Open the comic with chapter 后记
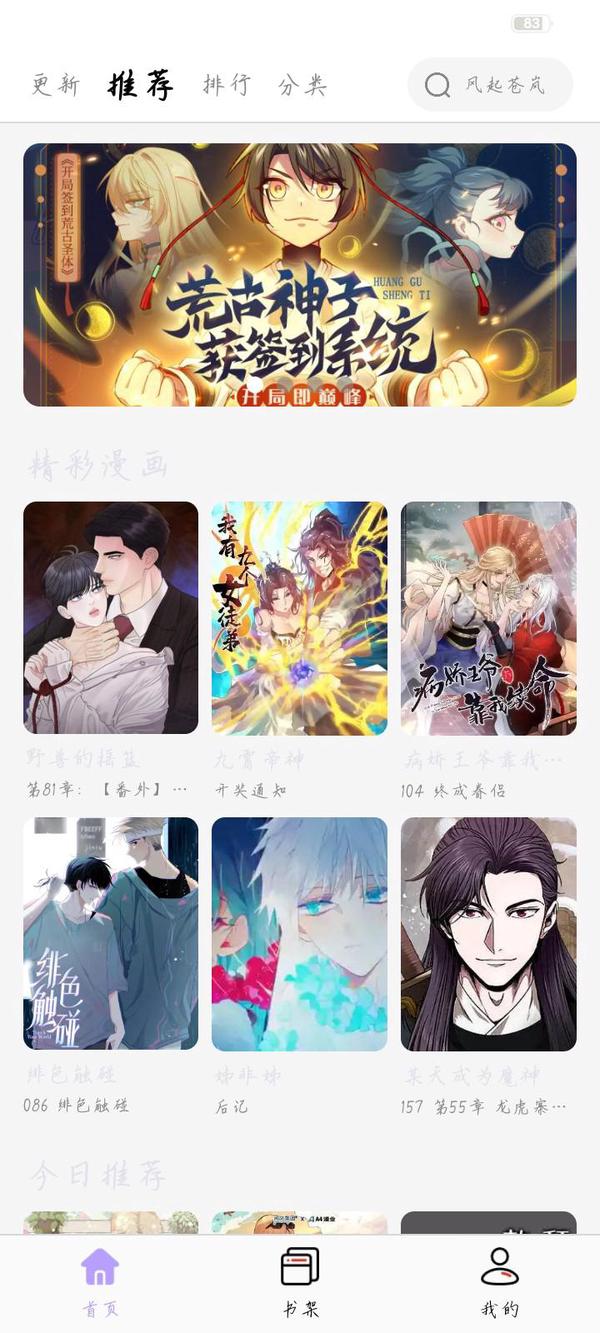 (299, 934)
